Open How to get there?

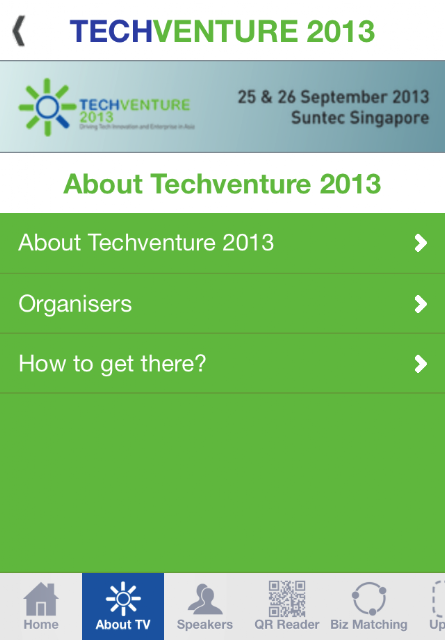(x=222, y=364)
